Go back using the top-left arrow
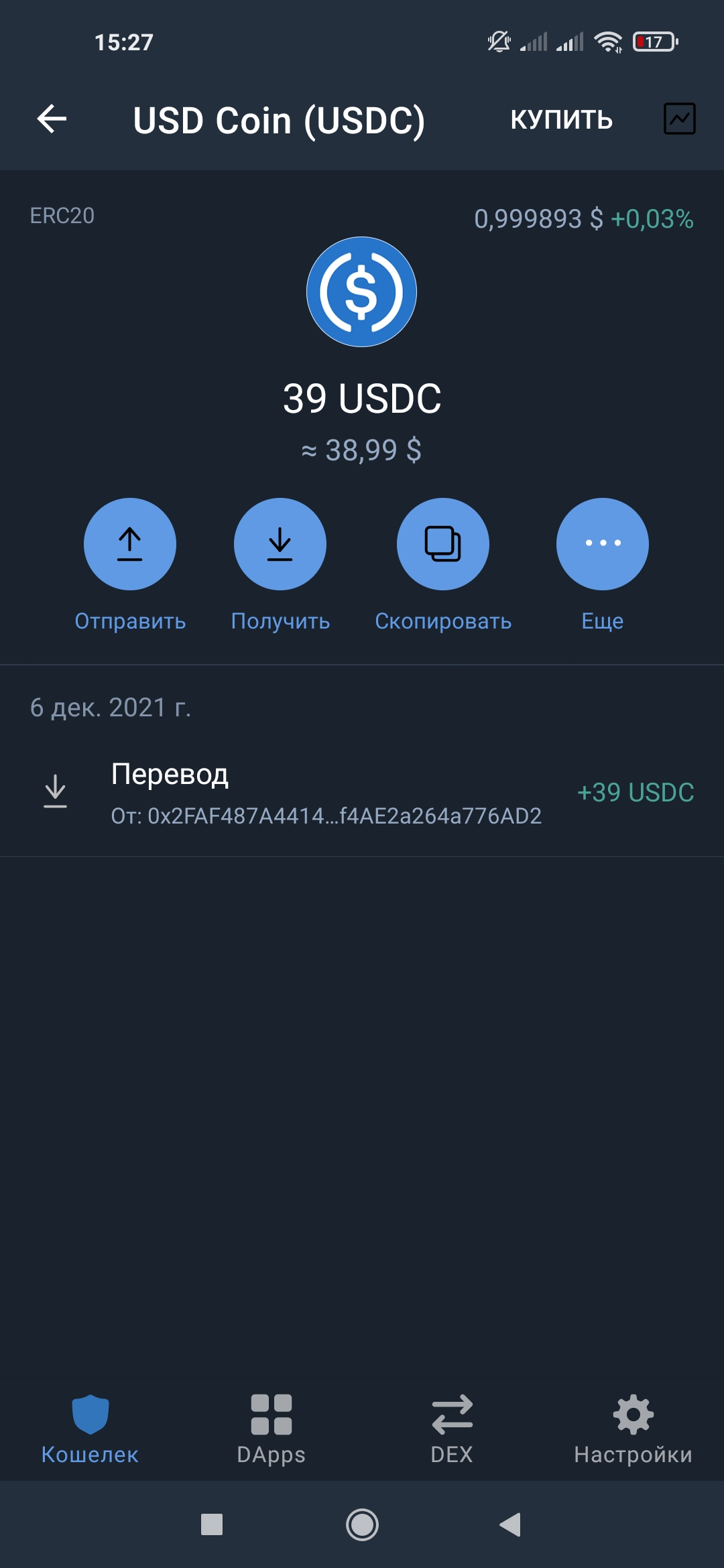This screenshot has height=1568, width=724. (x=52, y=119)
